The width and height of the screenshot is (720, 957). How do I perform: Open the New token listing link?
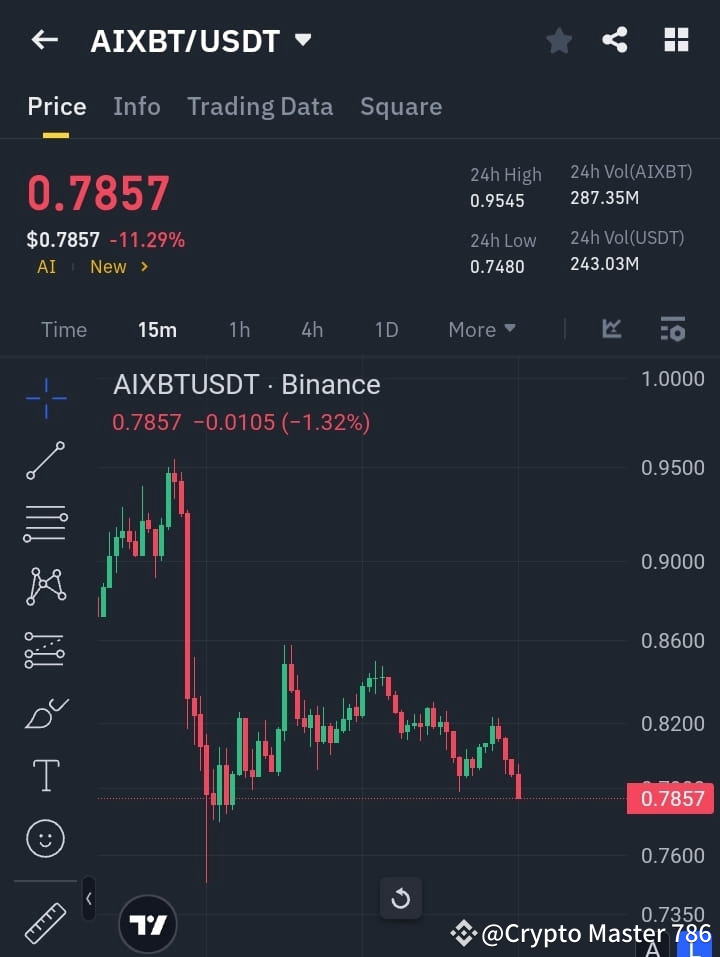110,266
